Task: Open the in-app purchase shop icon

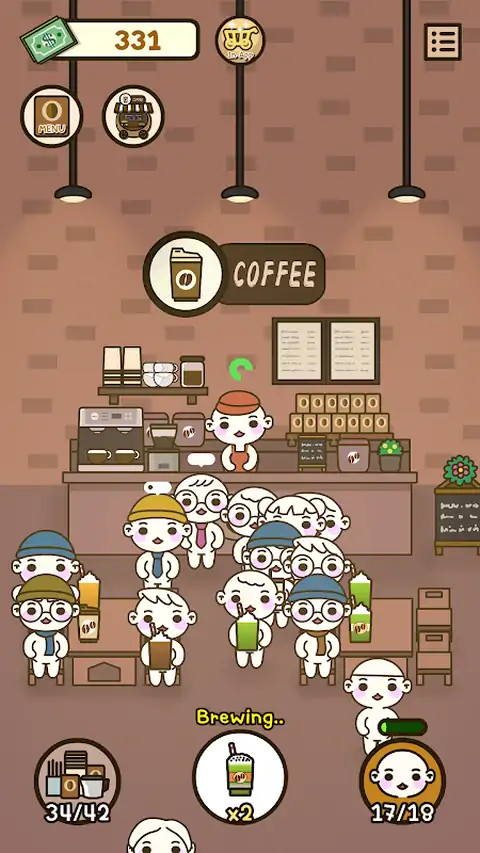Action: pyautogui.click(x=240, y=40)
